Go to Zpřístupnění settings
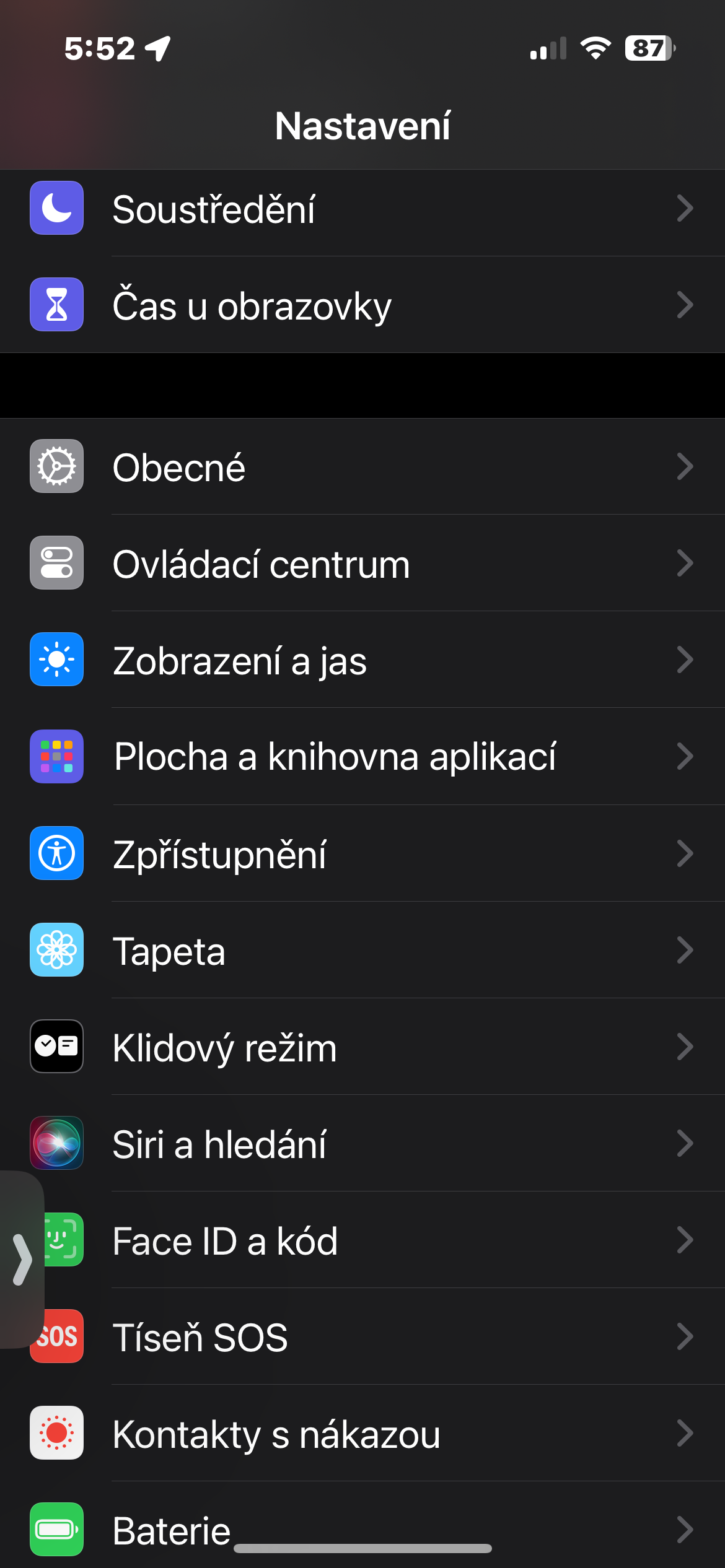This screenshot has width=725, height=1568. [x=362, y=853]
